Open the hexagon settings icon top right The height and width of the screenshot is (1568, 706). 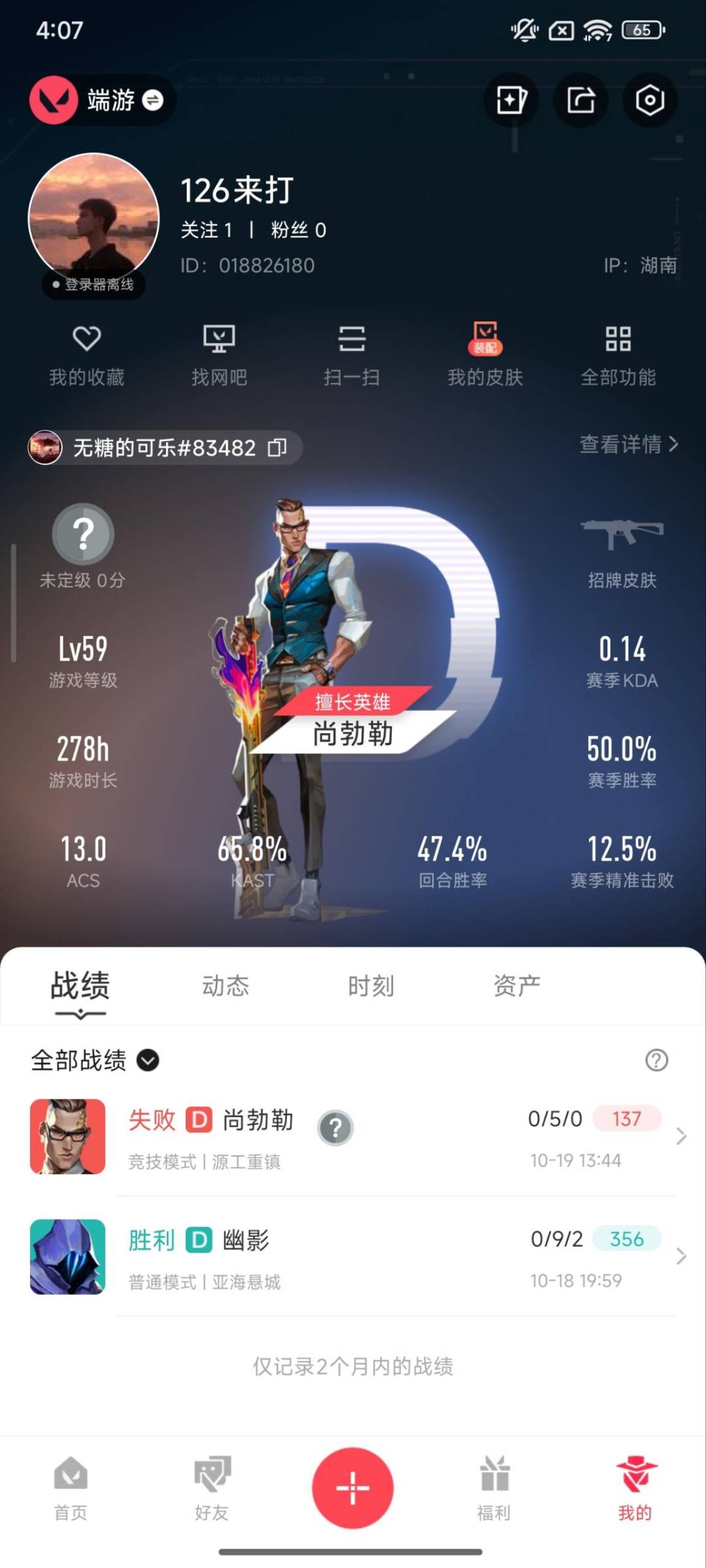coord(649,100)
